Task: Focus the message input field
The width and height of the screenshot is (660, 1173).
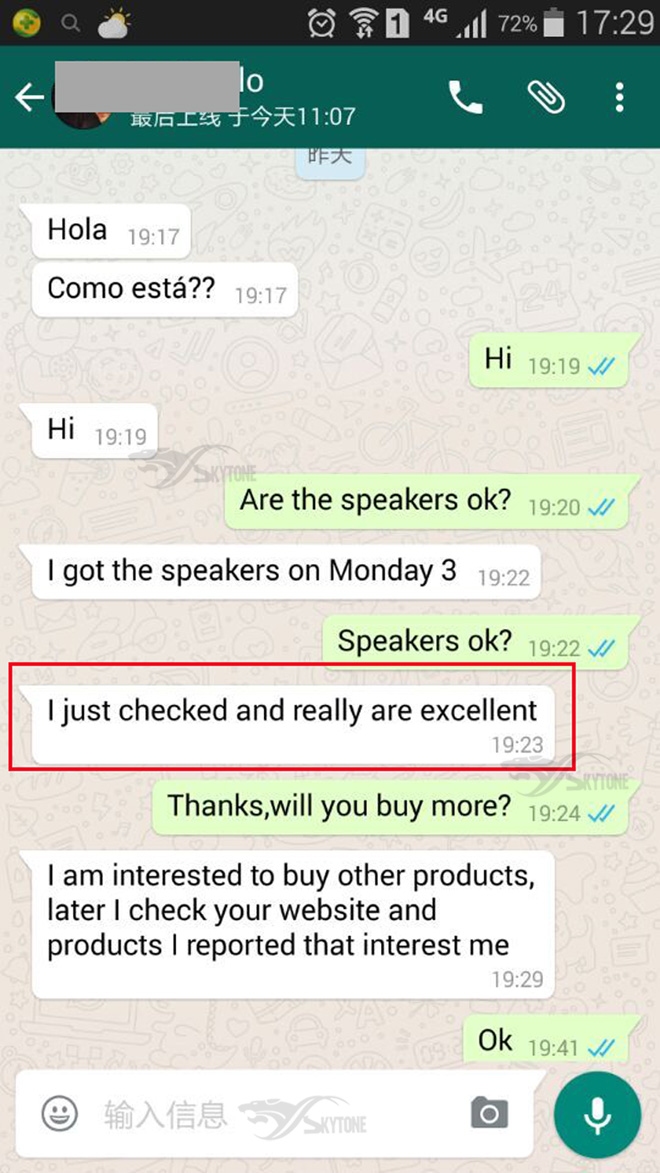Action: point(270,1113)
